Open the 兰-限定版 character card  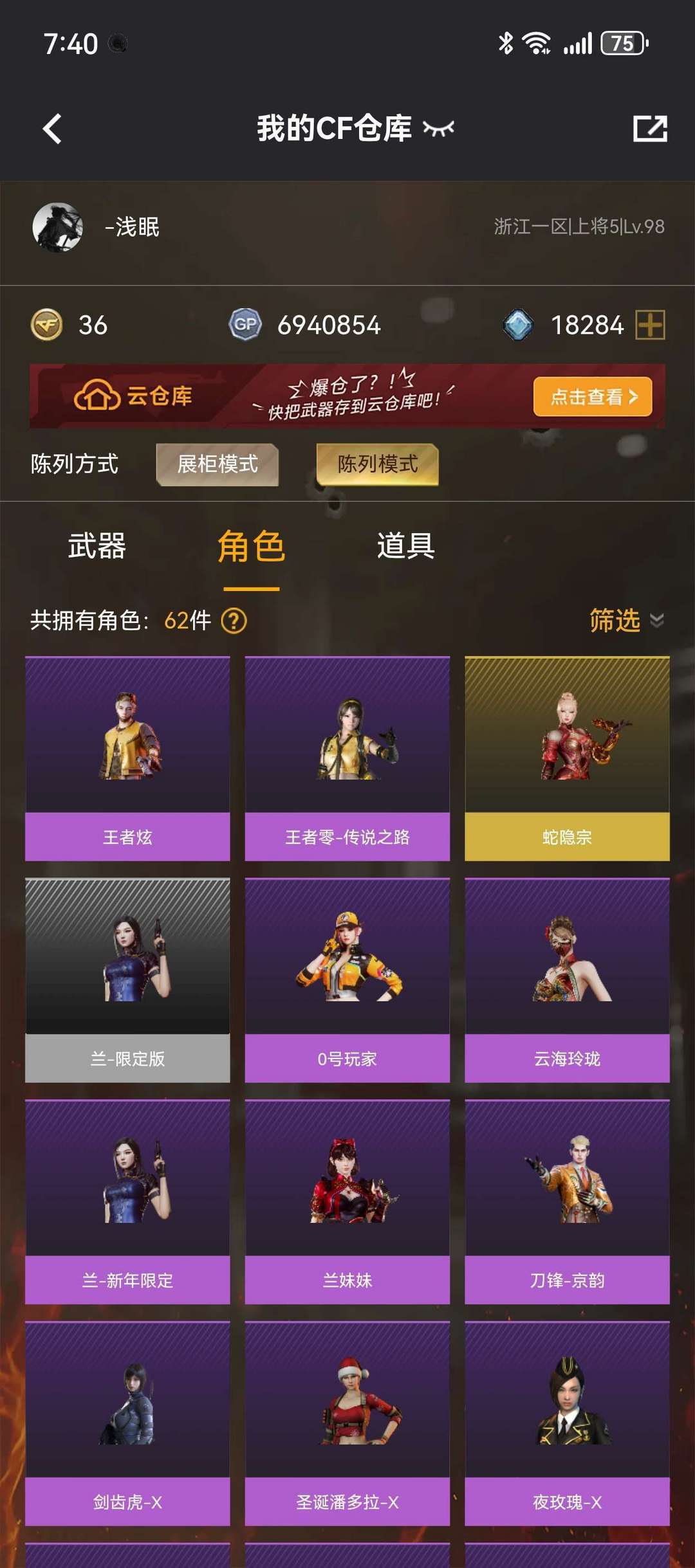(x=127, y=980)
